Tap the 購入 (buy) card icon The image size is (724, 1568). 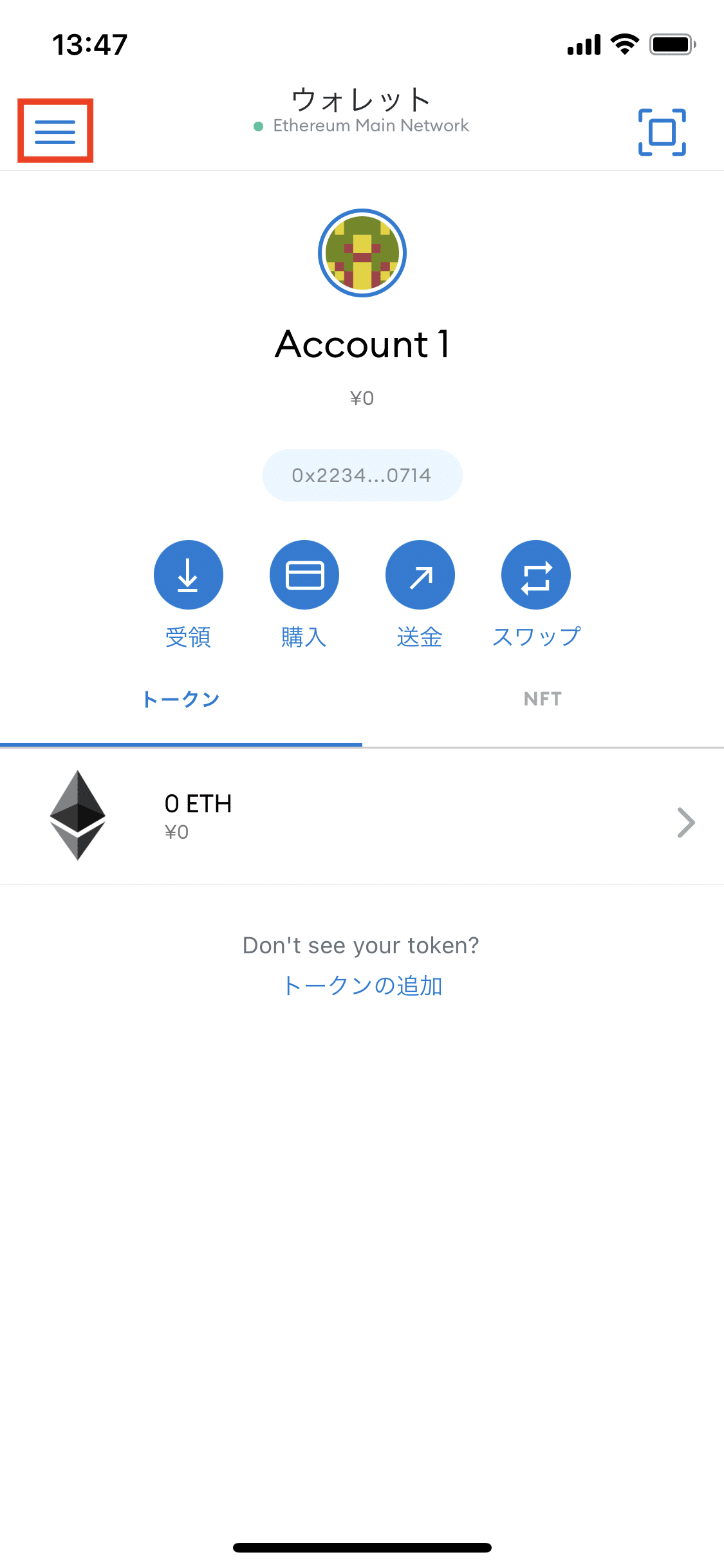coord(304,574)
